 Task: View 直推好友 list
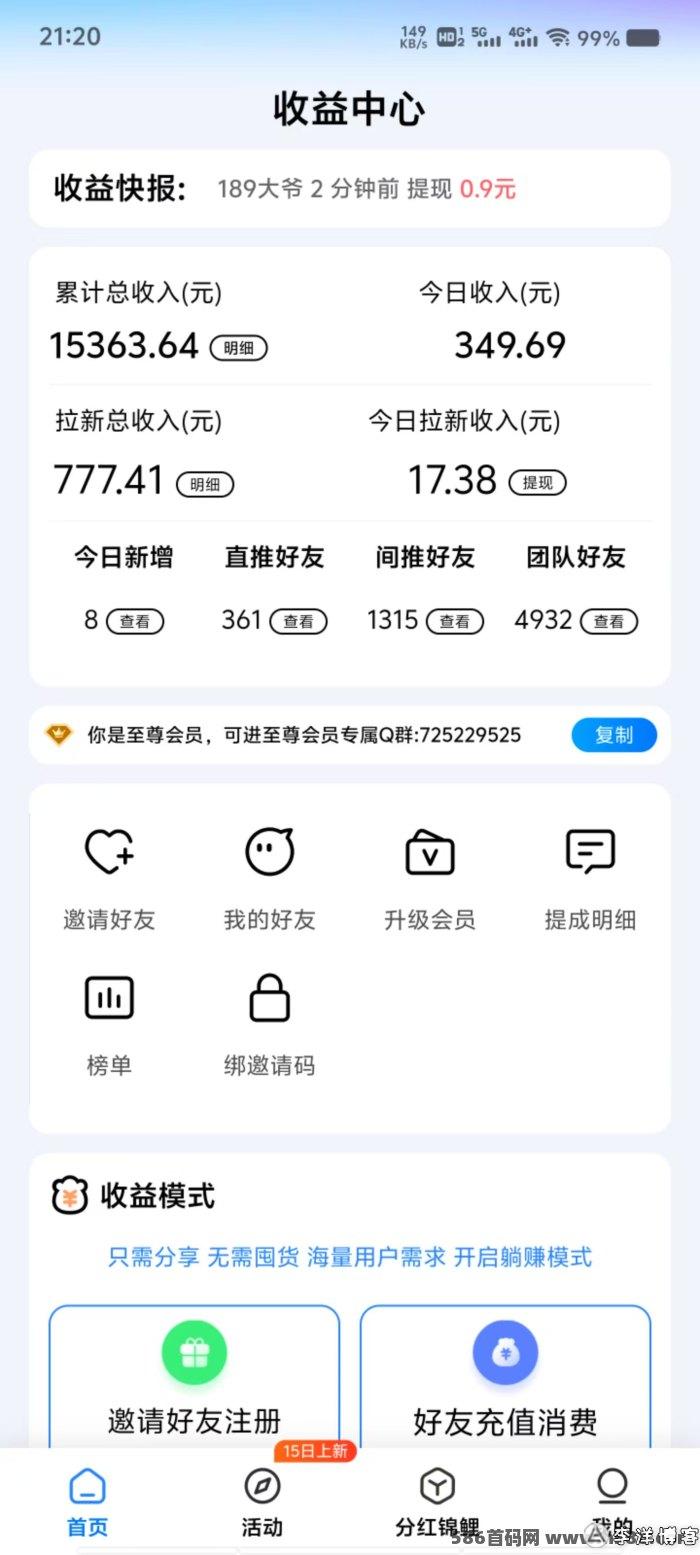[x=298, y=621]
